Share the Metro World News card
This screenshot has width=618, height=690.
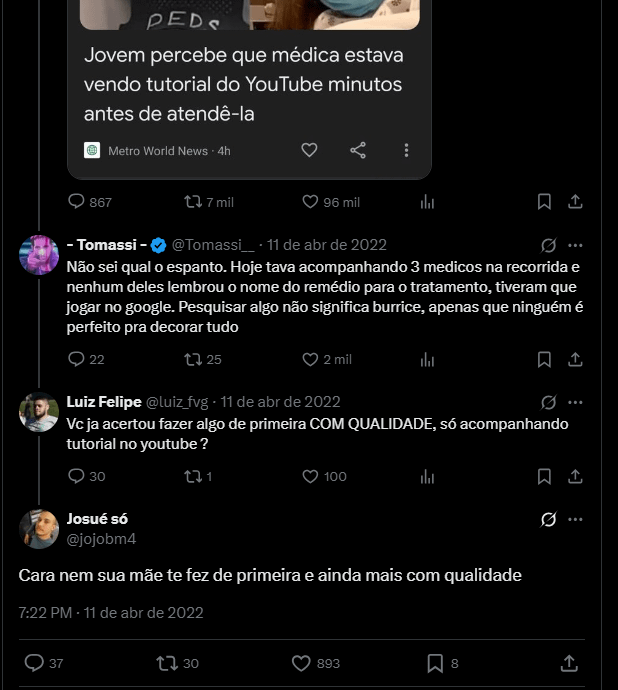[x=357, y=150]
